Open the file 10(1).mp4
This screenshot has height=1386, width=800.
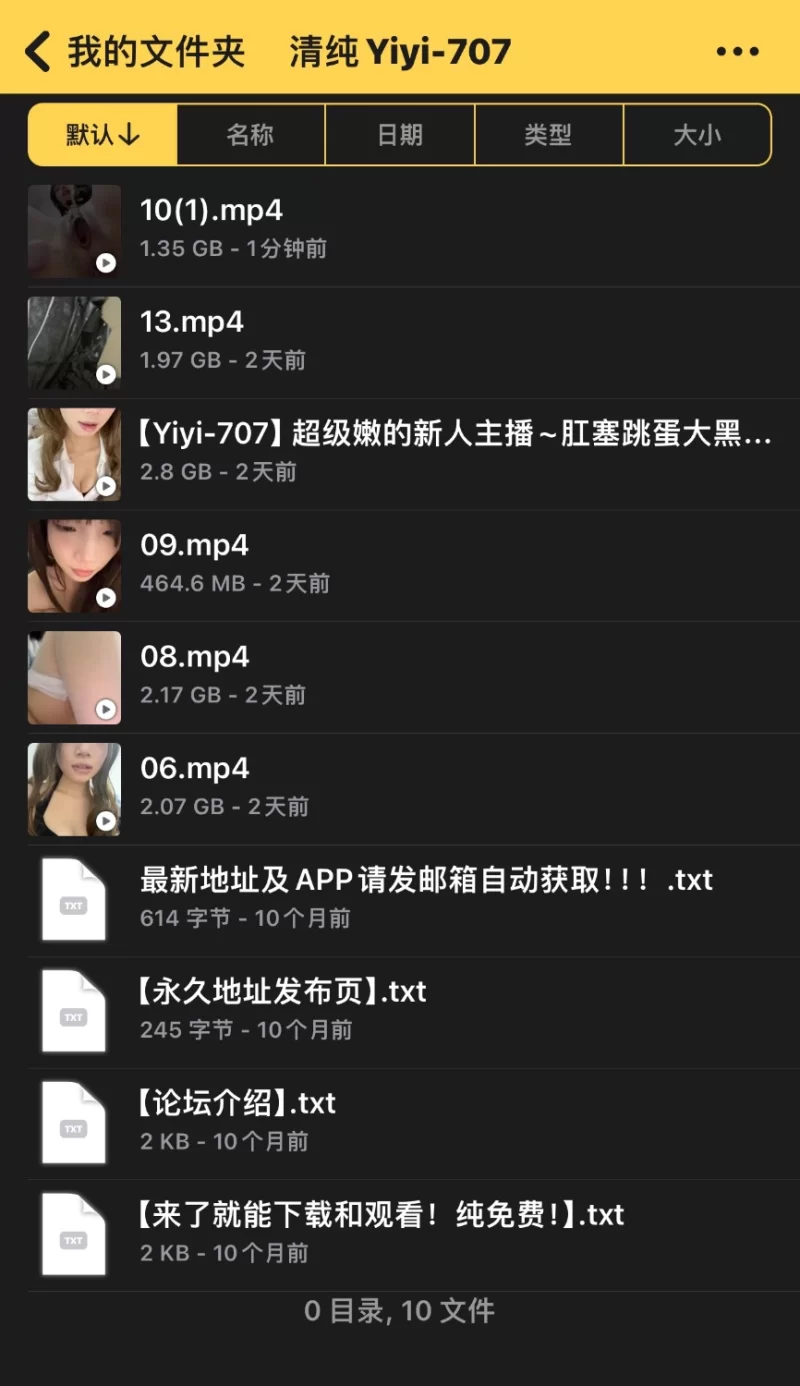pyautogui.click(x=212, y=211)
